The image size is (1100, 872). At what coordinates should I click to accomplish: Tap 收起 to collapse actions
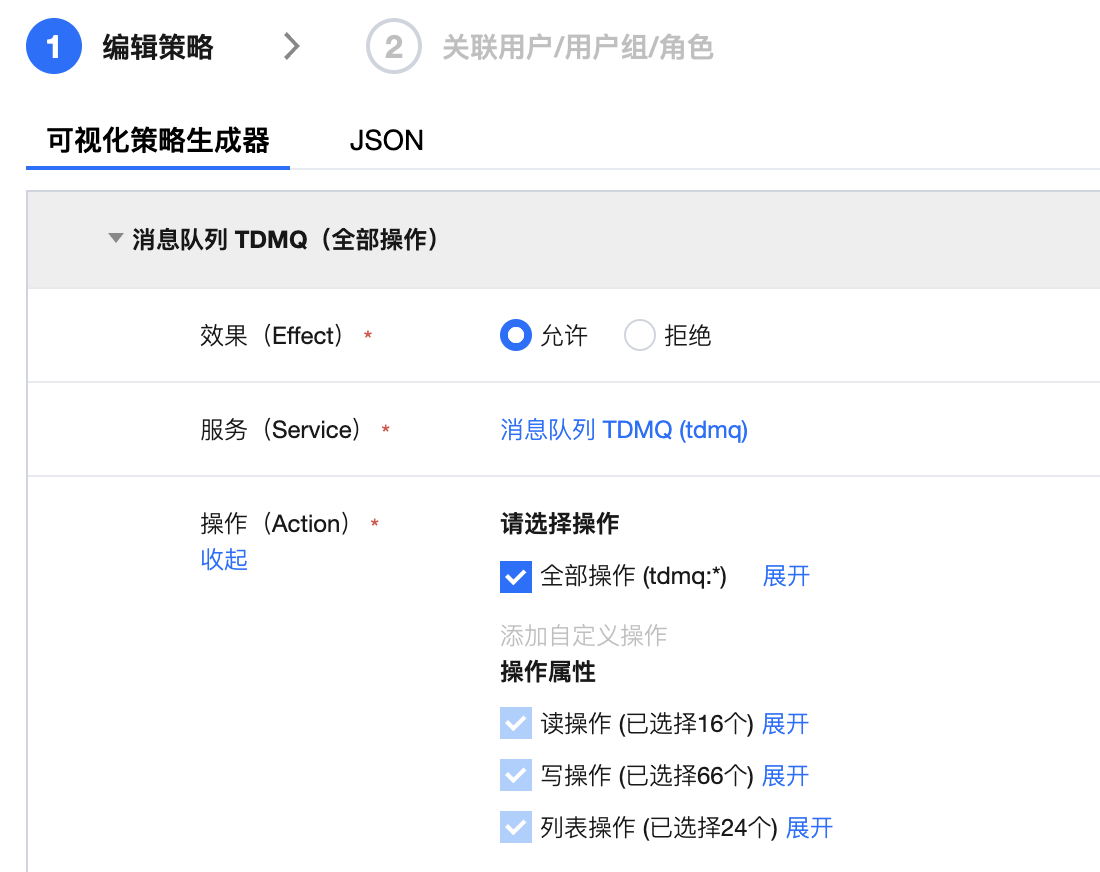[x=224, y=559]
